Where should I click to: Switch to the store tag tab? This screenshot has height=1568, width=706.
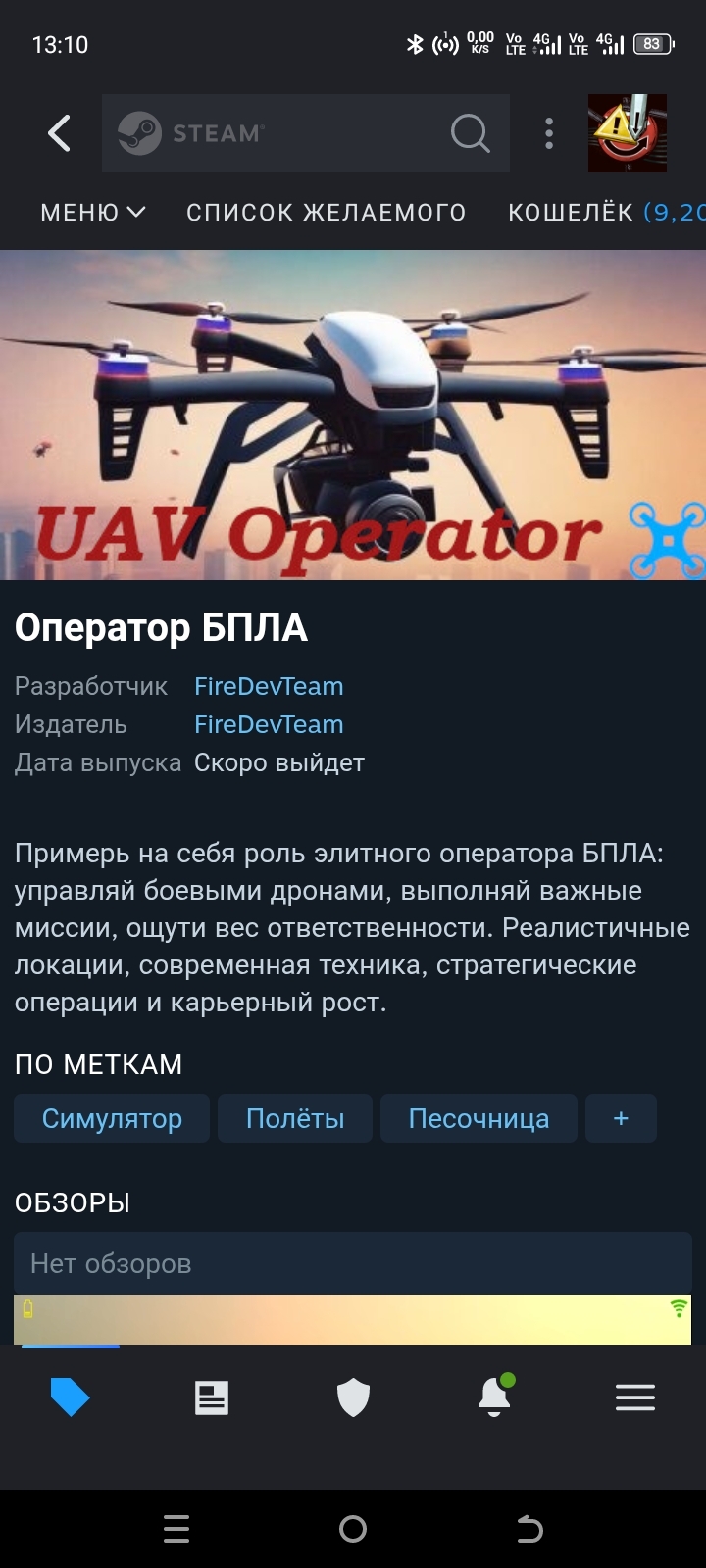70,1397
